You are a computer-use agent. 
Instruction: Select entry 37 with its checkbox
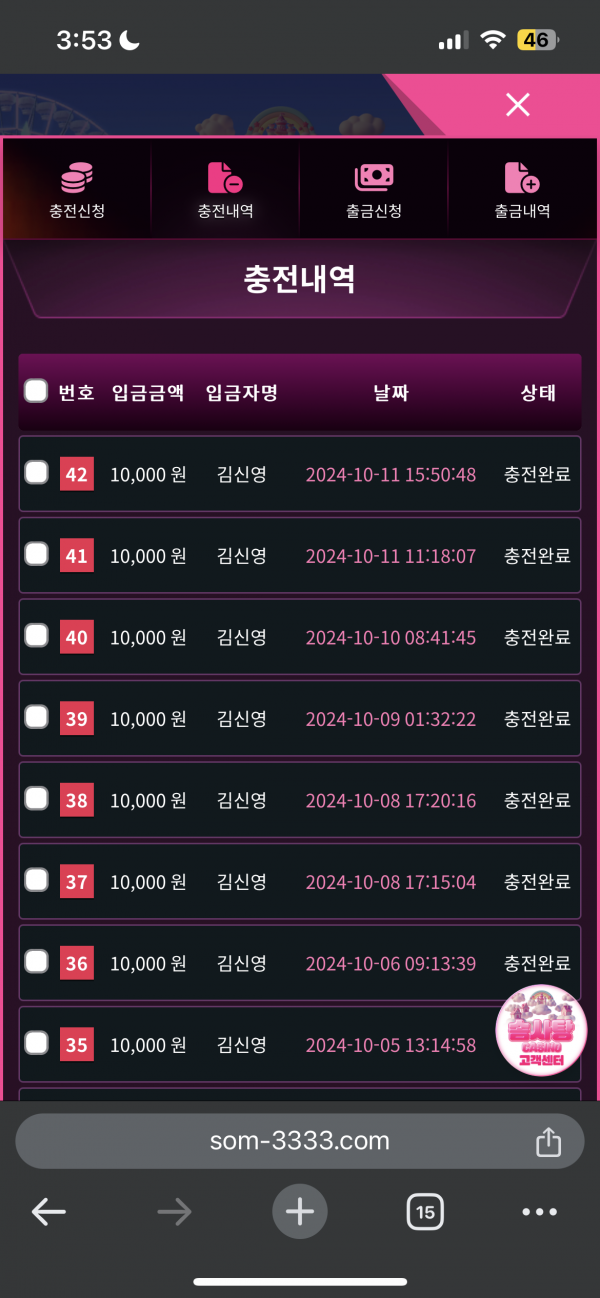pyautogui.click(x=36, y=880)
